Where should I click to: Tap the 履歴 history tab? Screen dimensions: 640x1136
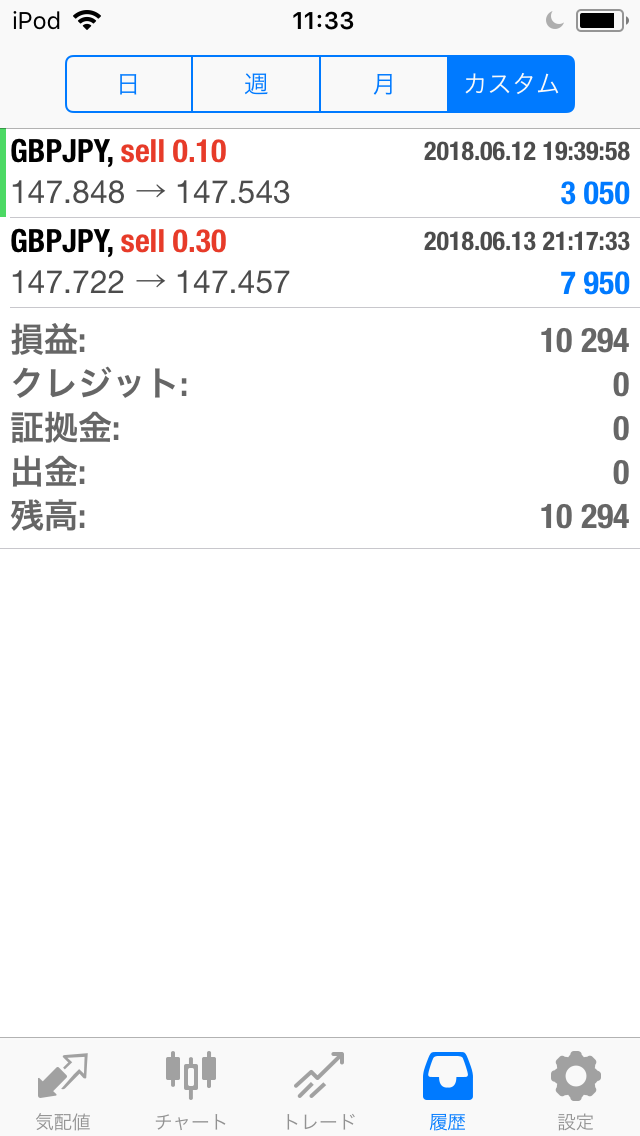(x=447, y=1089)
